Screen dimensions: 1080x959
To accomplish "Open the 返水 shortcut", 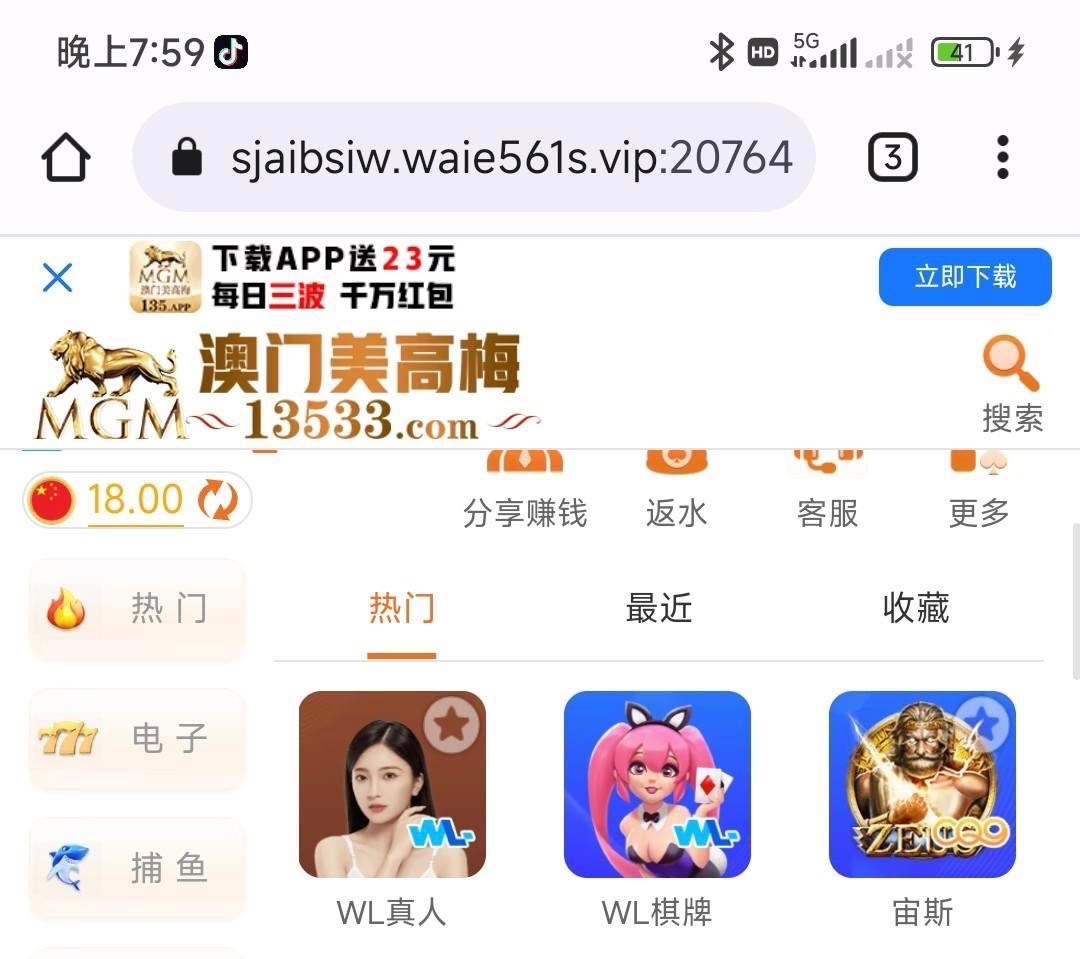I will 676,491.
